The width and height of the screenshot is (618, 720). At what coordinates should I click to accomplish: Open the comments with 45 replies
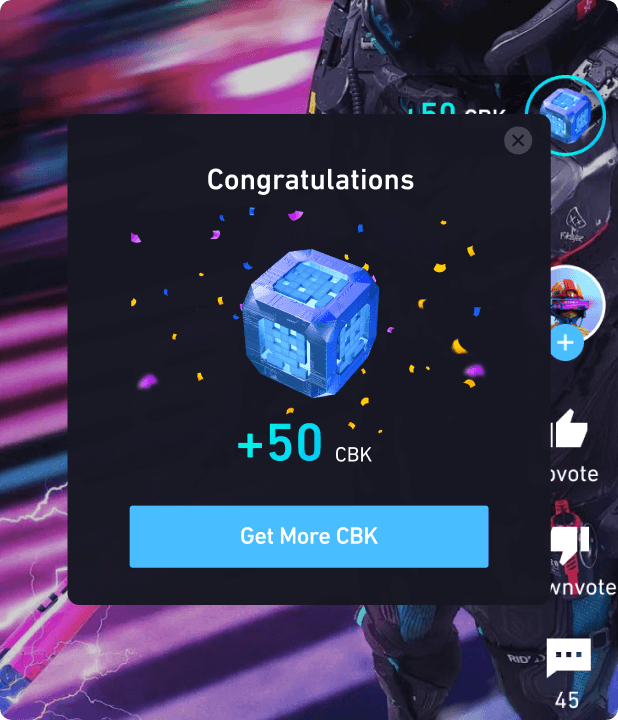click(x=569, y=660)
